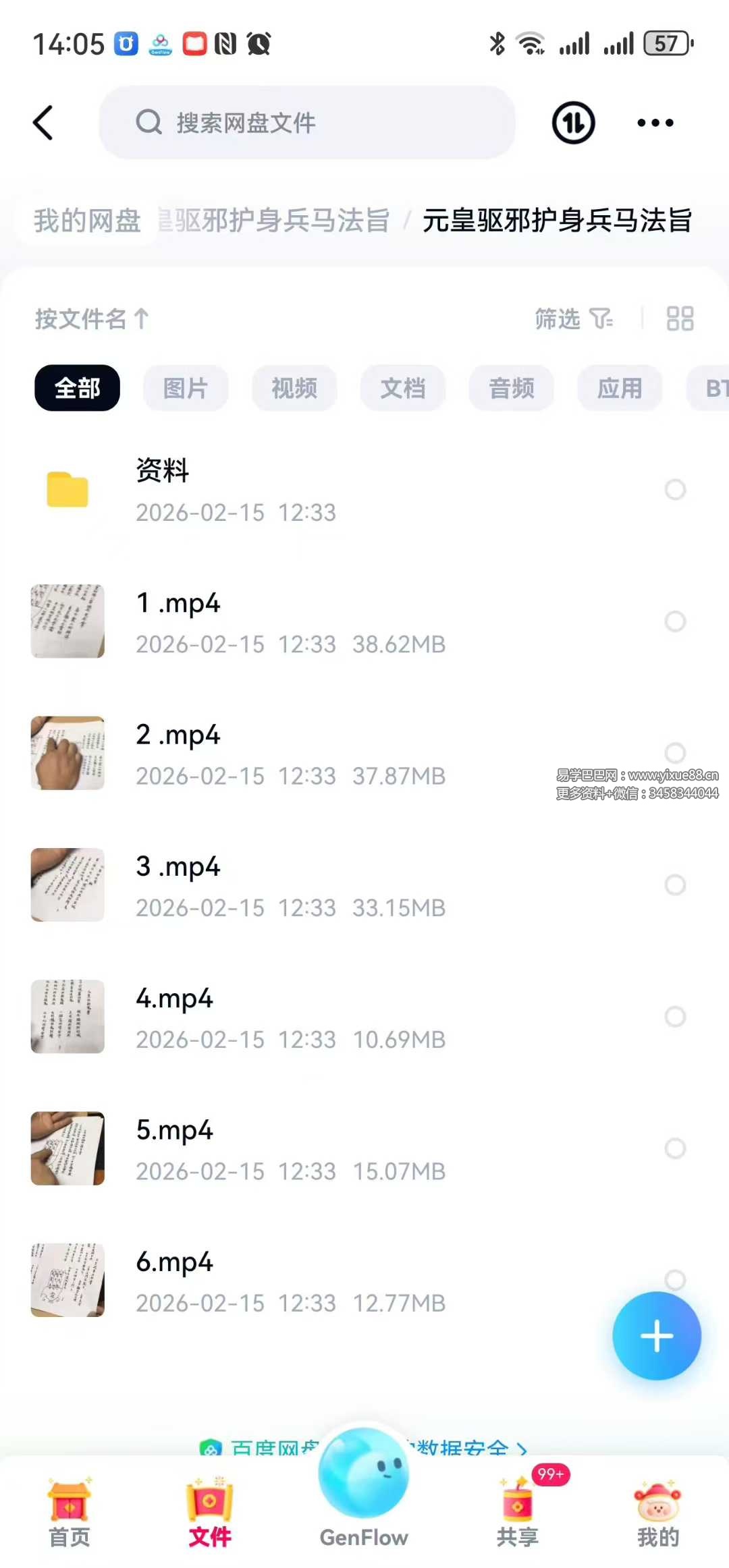Screen dimensions: 729x1568
Task: Select the 视频 filter chip
Action: [294, 388]
